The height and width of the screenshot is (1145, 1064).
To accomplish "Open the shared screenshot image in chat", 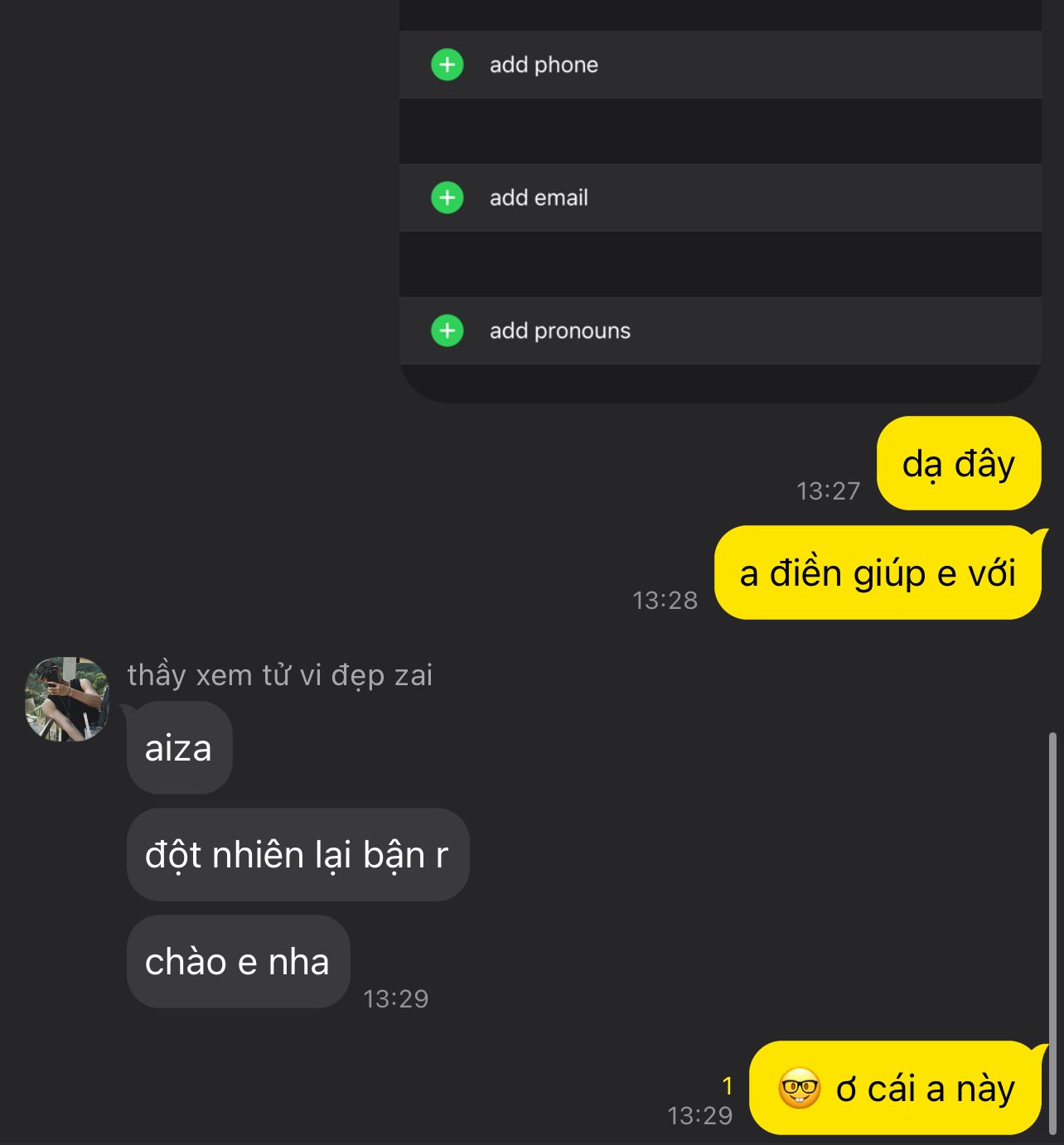I will [x=719, y=199].
